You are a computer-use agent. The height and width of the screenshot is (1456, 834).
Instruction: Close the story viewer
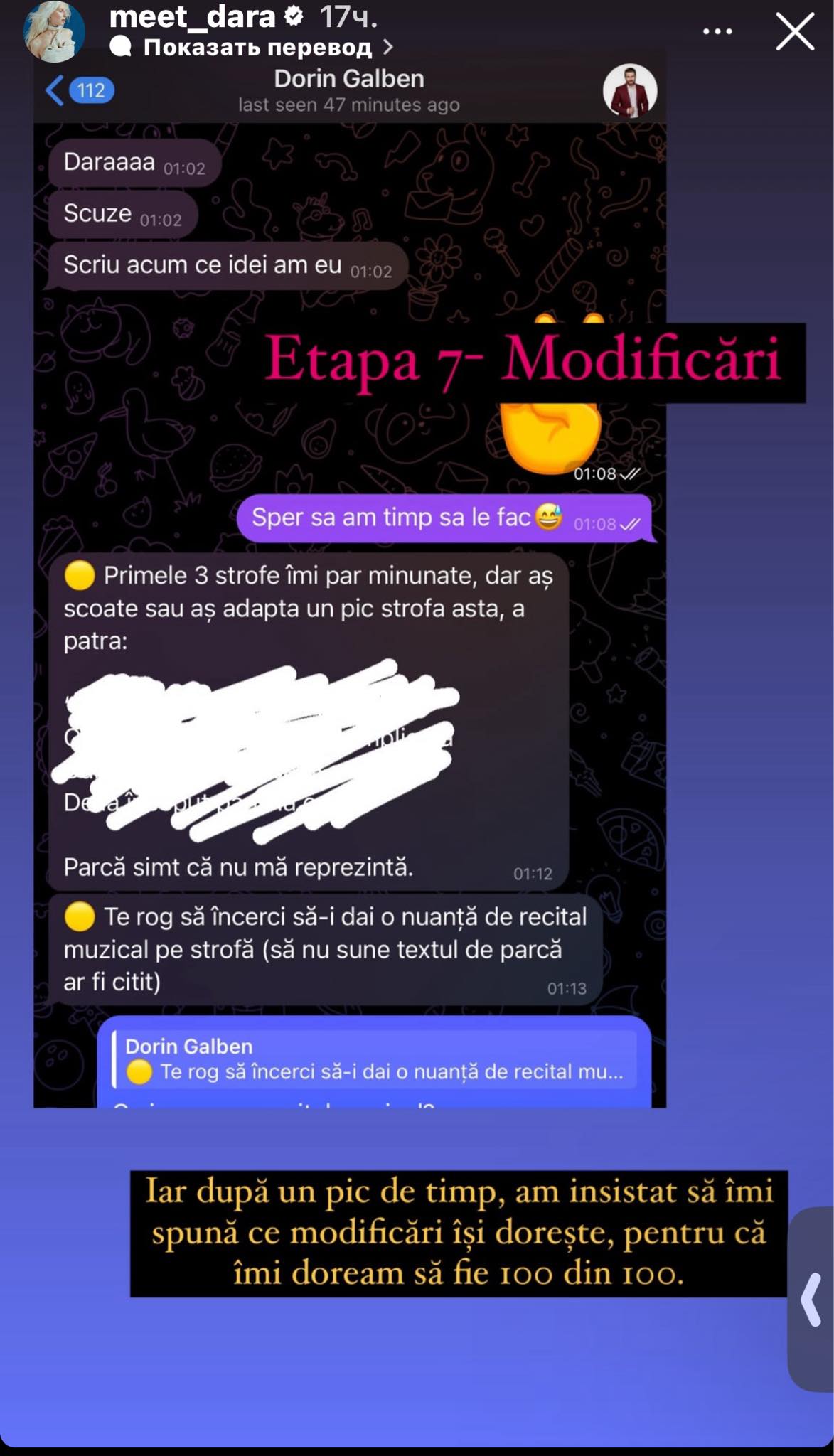click(794, 32)
